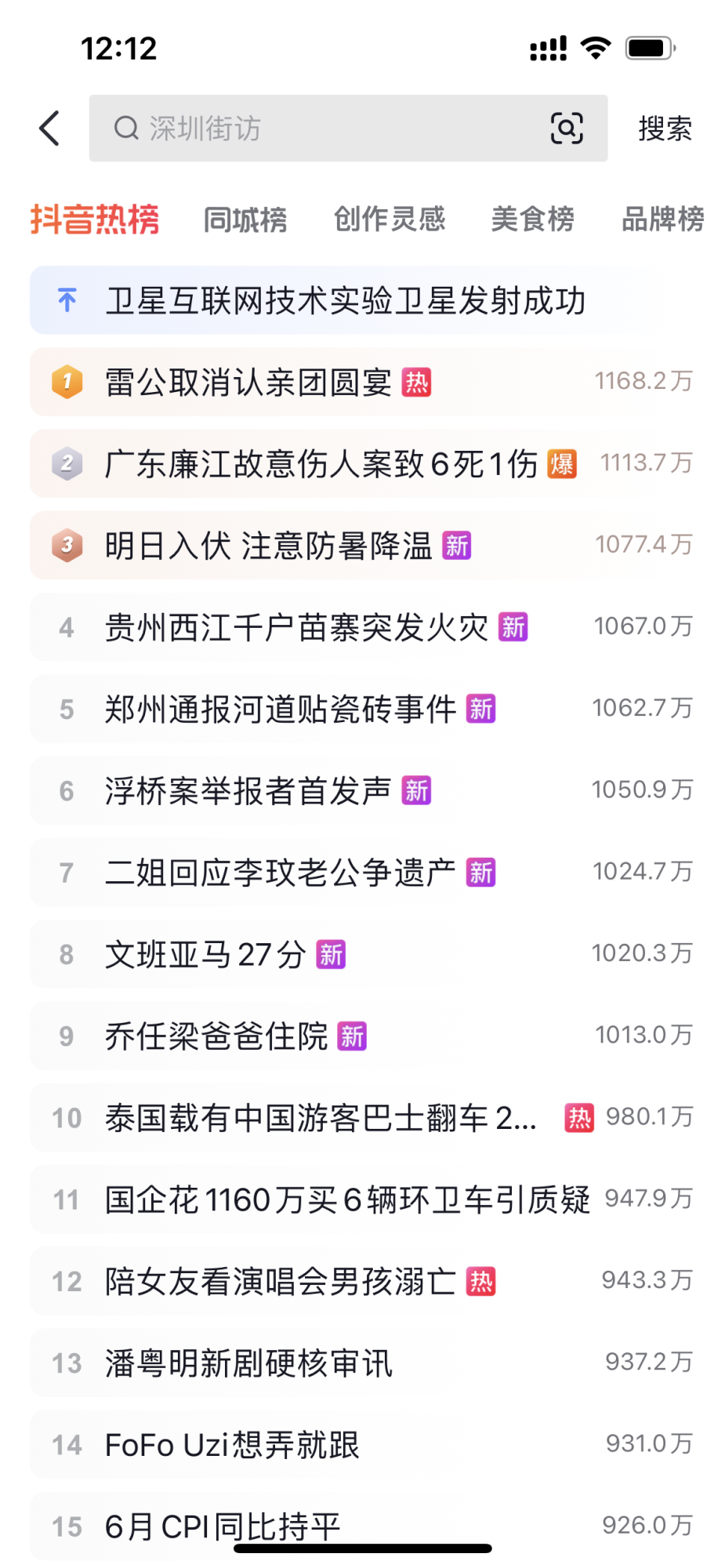Open pinned topic 卫星互联网技术实验卫星发射成功
The image size is (725, 1568).
346,301
